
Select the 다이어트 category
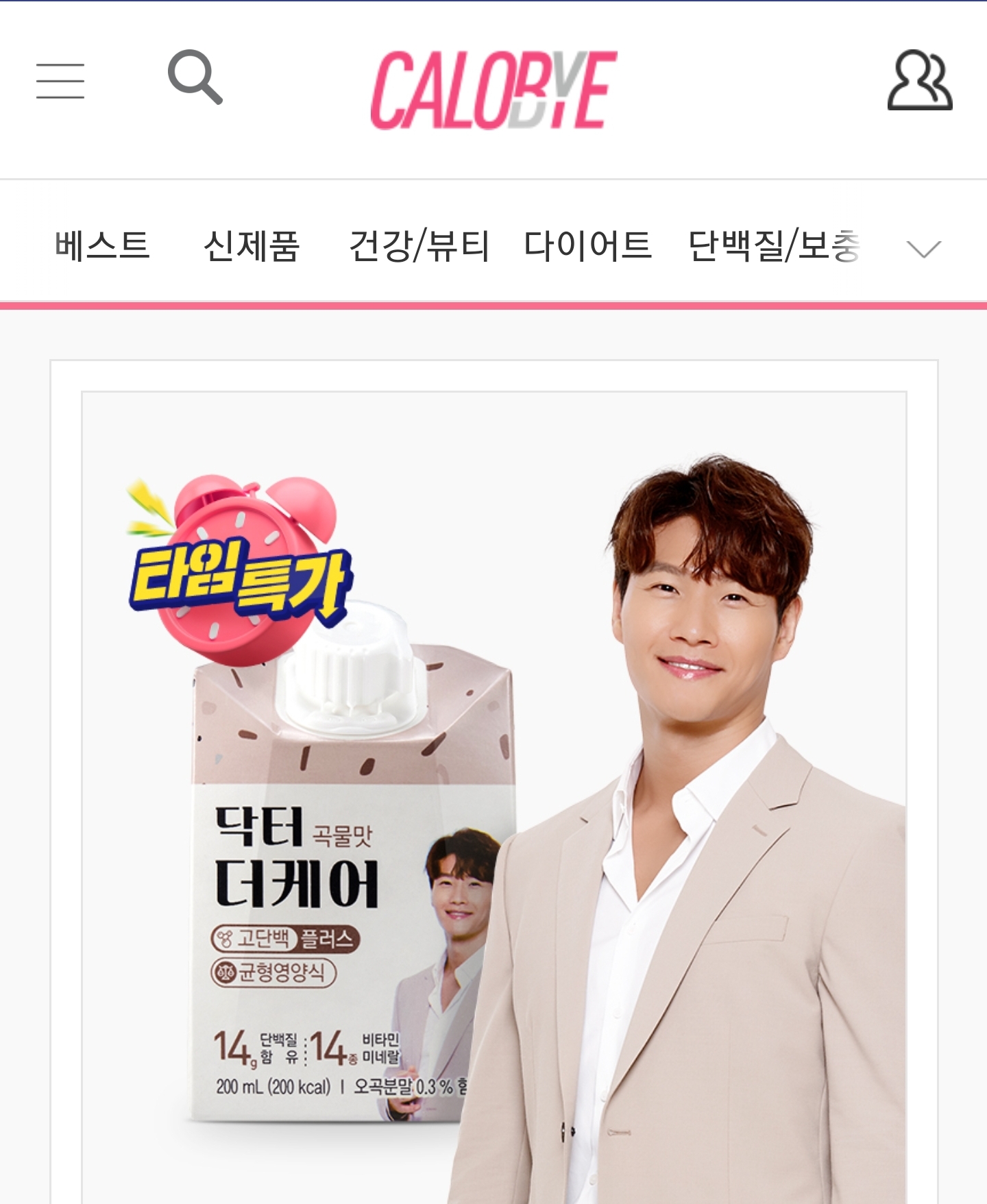point(587,245)
